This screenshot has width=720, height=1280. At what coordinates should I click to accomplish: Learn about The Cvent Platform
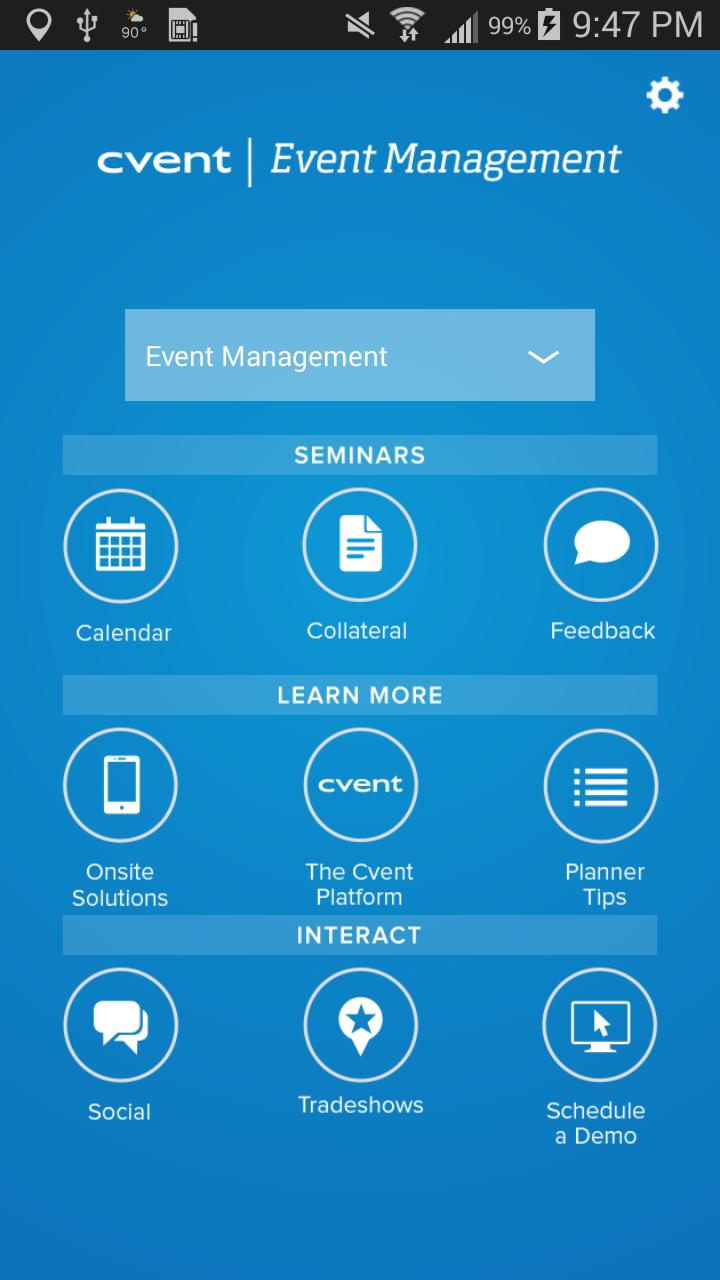click(x=360, y=786)
